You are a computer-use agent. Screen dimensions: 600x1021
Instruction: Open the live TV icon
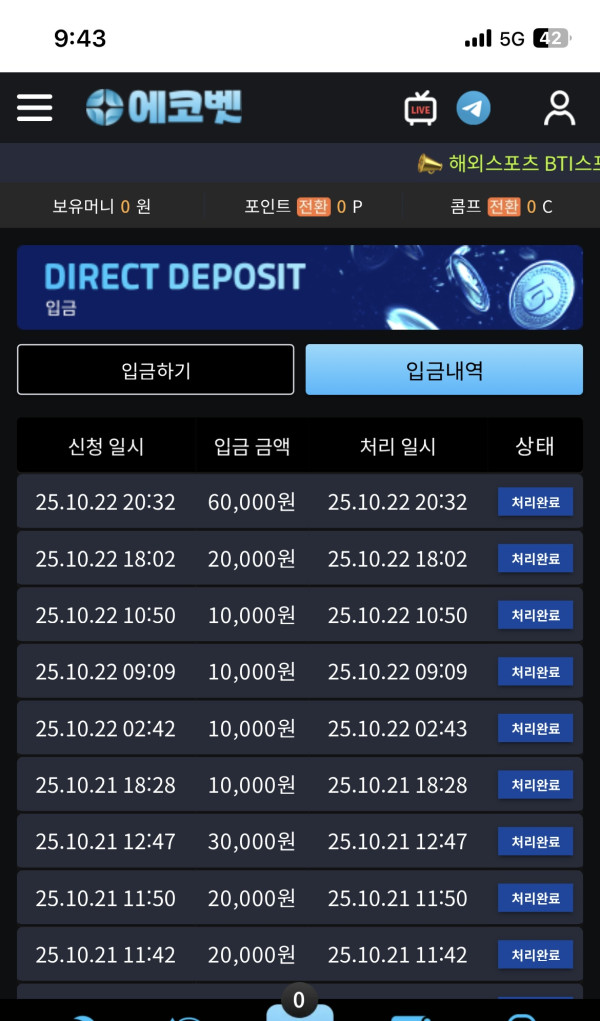tap(421, 108)
